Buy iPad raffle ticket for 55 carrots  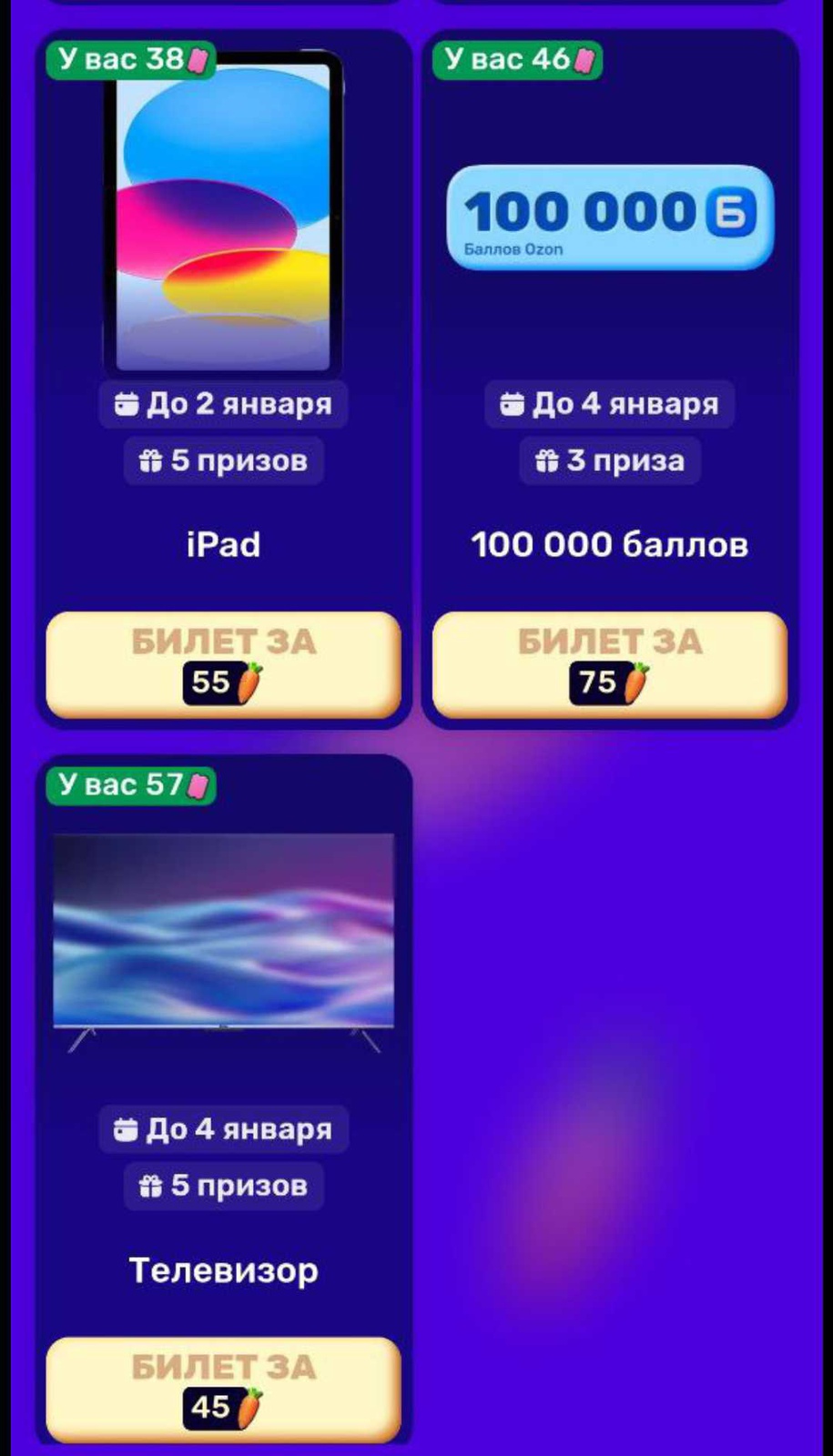click(223, 662)
